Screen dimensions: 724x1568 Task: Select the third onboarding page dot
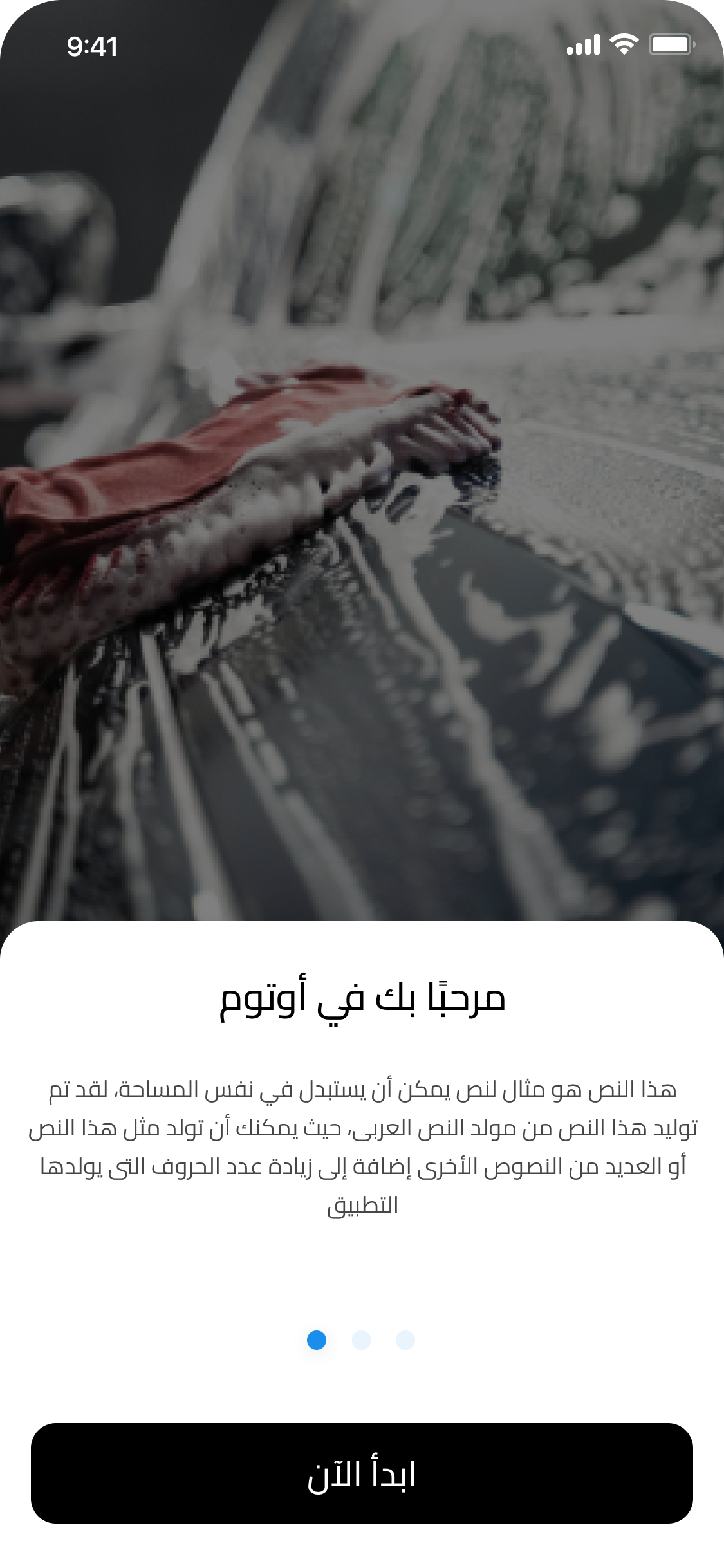point(405,1340)
